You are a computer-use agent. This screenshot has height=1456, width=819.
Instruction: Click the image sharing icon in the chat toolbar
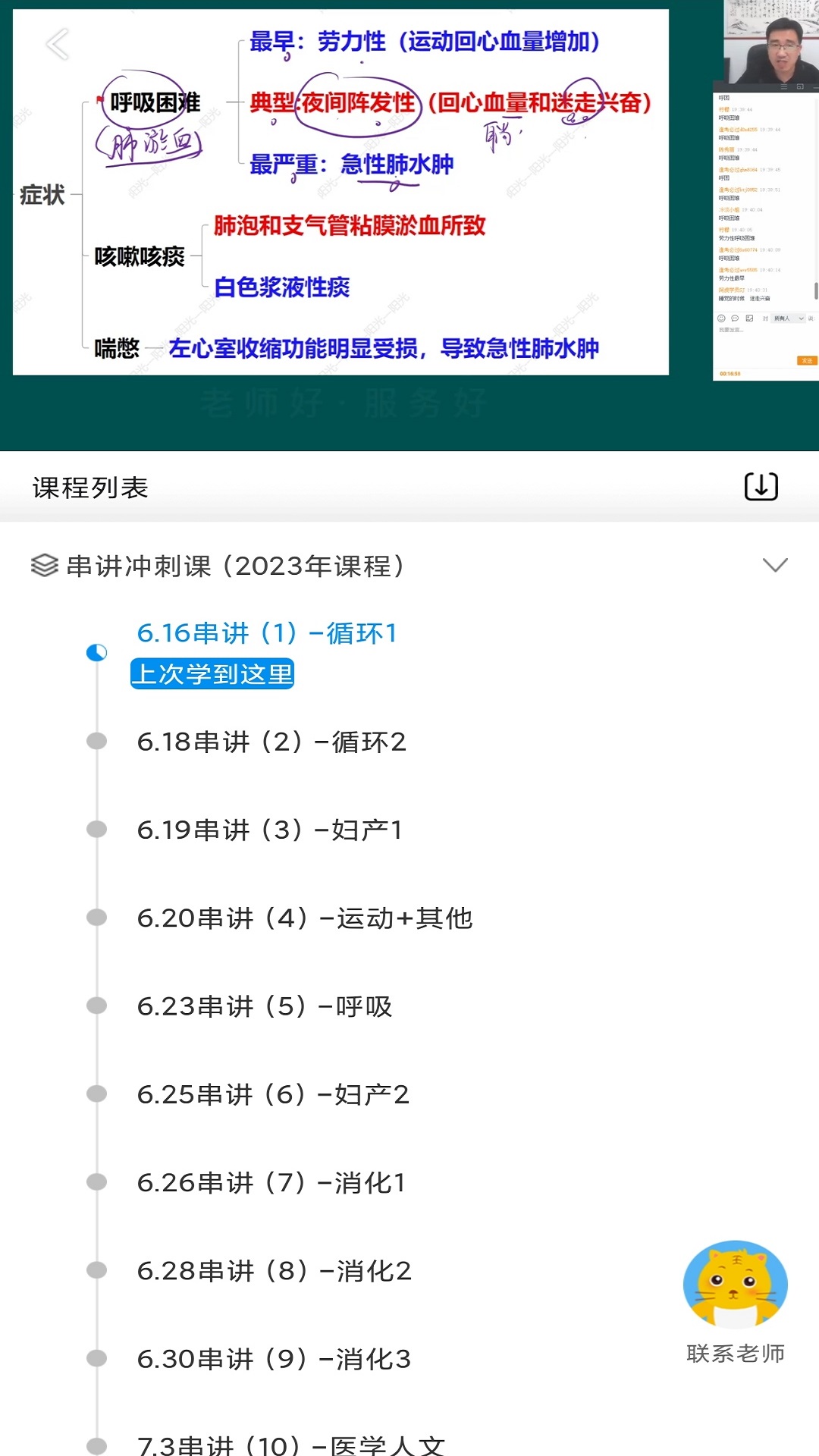point(749,318)
